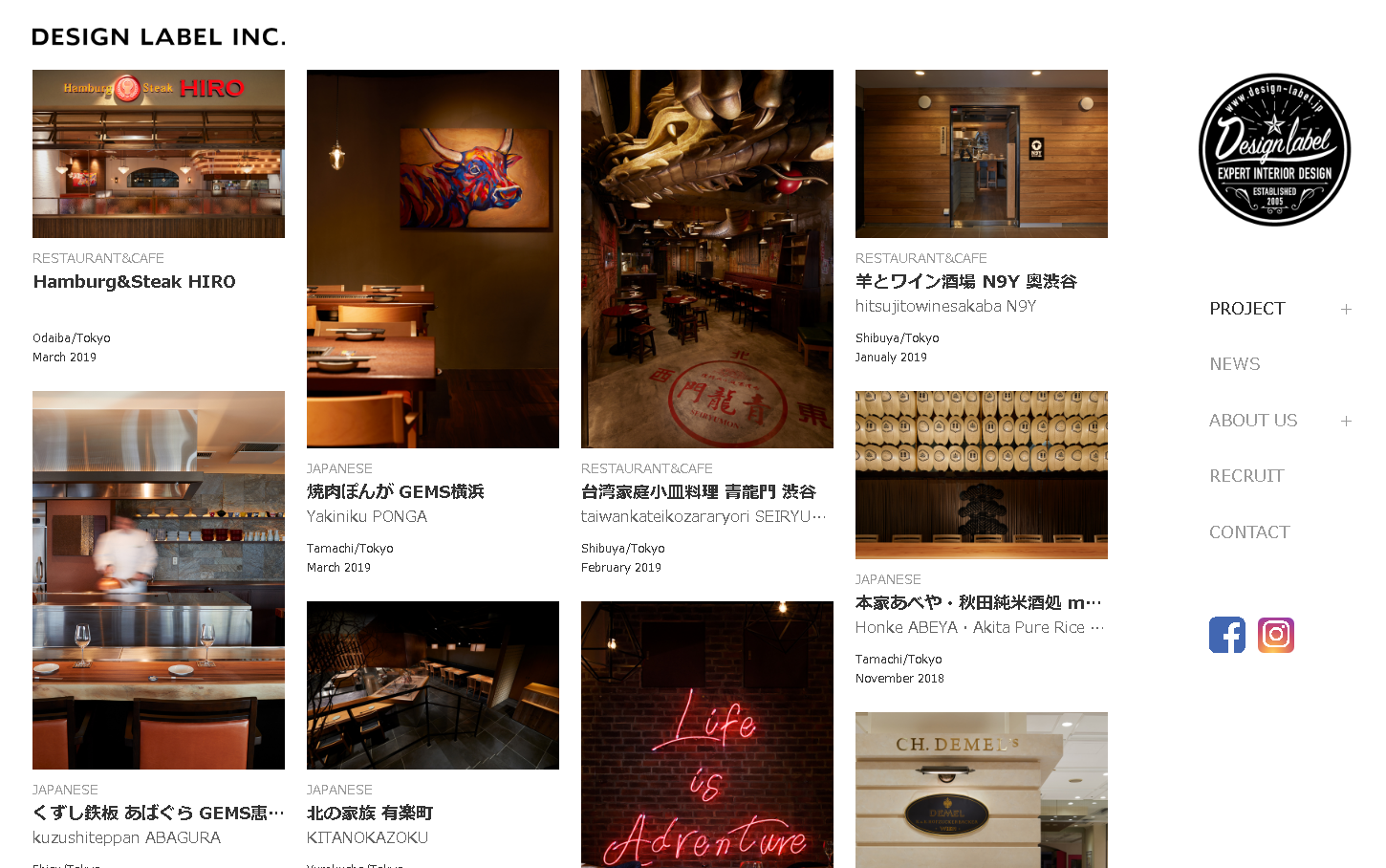The height and width of the screenshot is (868, 1386).
Task: Open the Honke ABEYA project photo
Action: coord(982,475)
